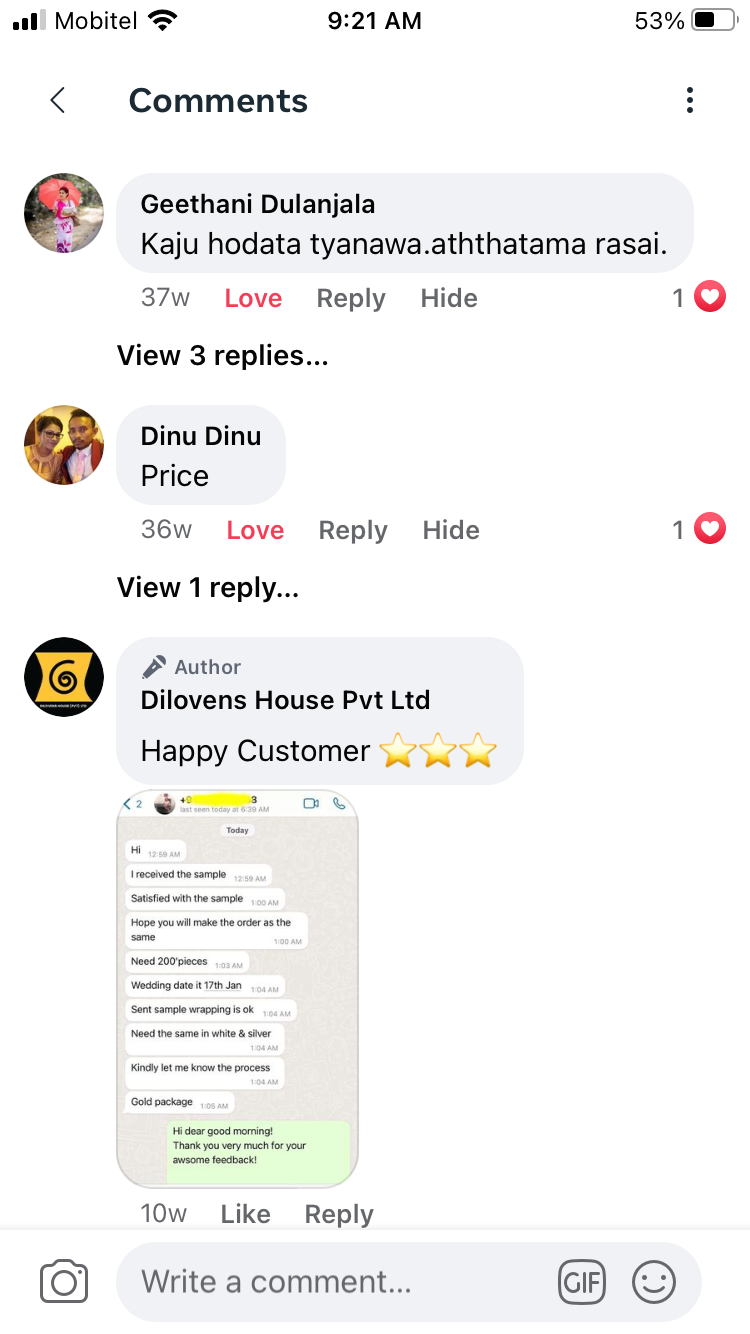Tap Love on Geethani Dulanjala's comment
The height and width of the screenshot is (1334, 750).
[x=253, y=298]
